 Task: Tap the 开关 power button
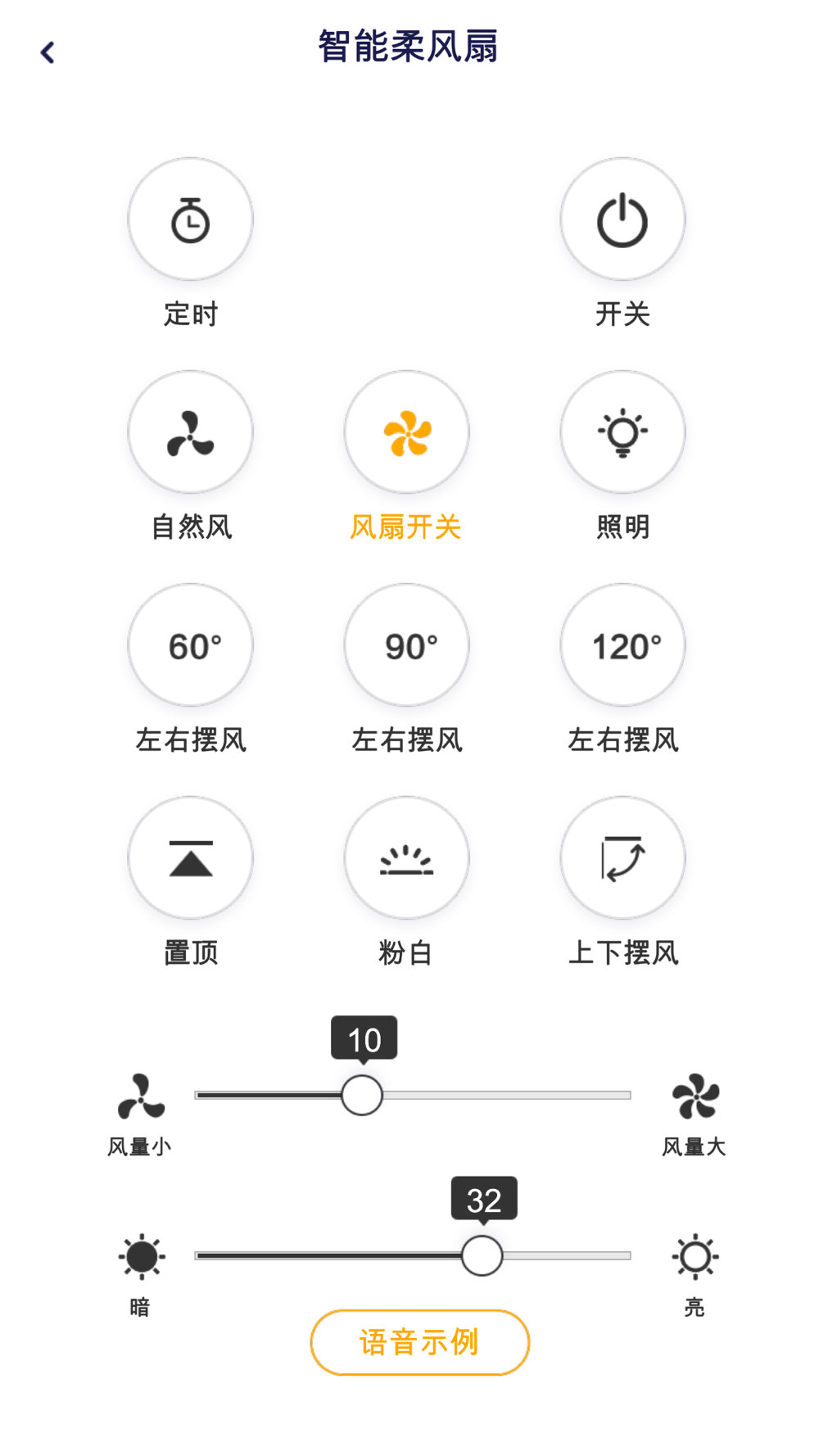coord(622,219)
